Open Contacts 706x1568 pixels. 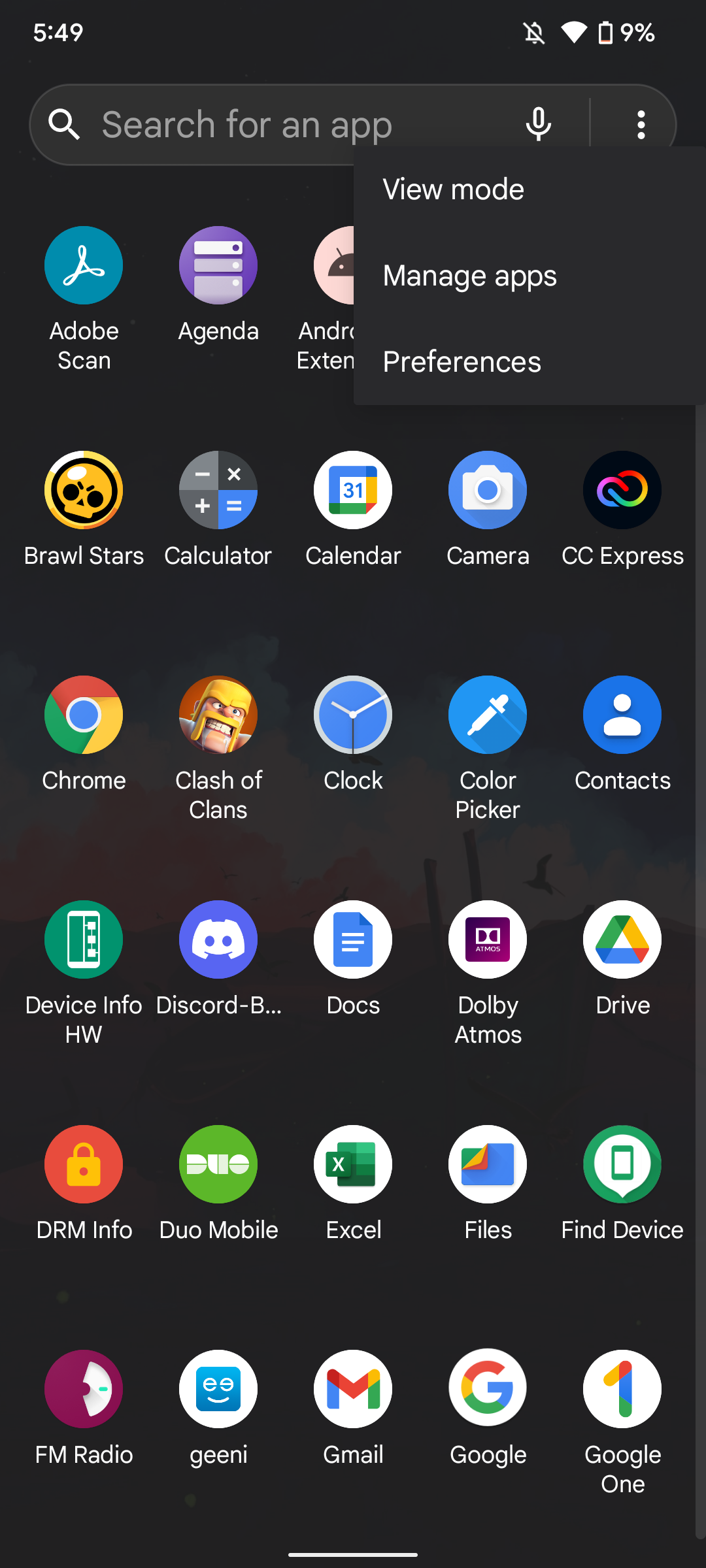[622, 715]
